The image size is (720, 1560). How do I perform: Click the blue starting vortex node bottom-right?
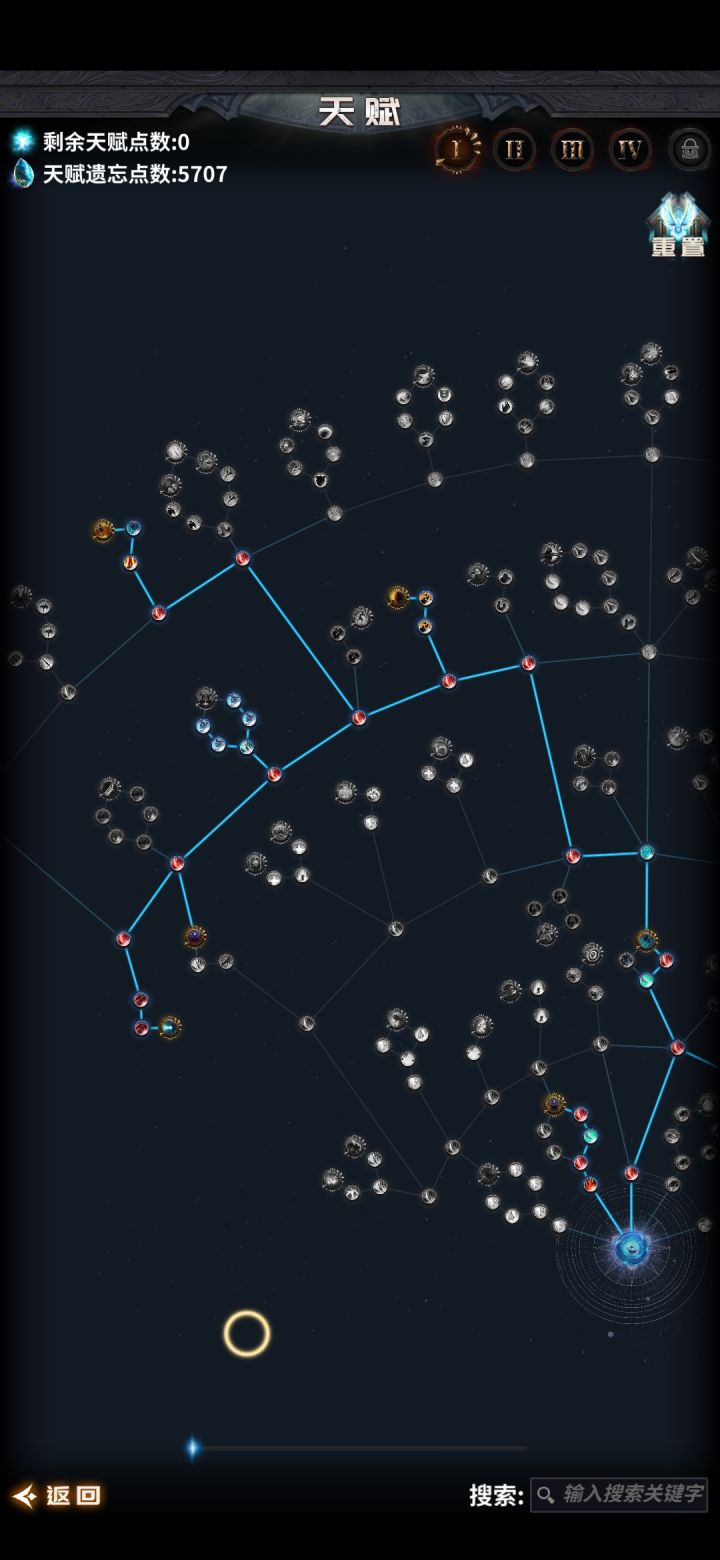(628, 1247)
